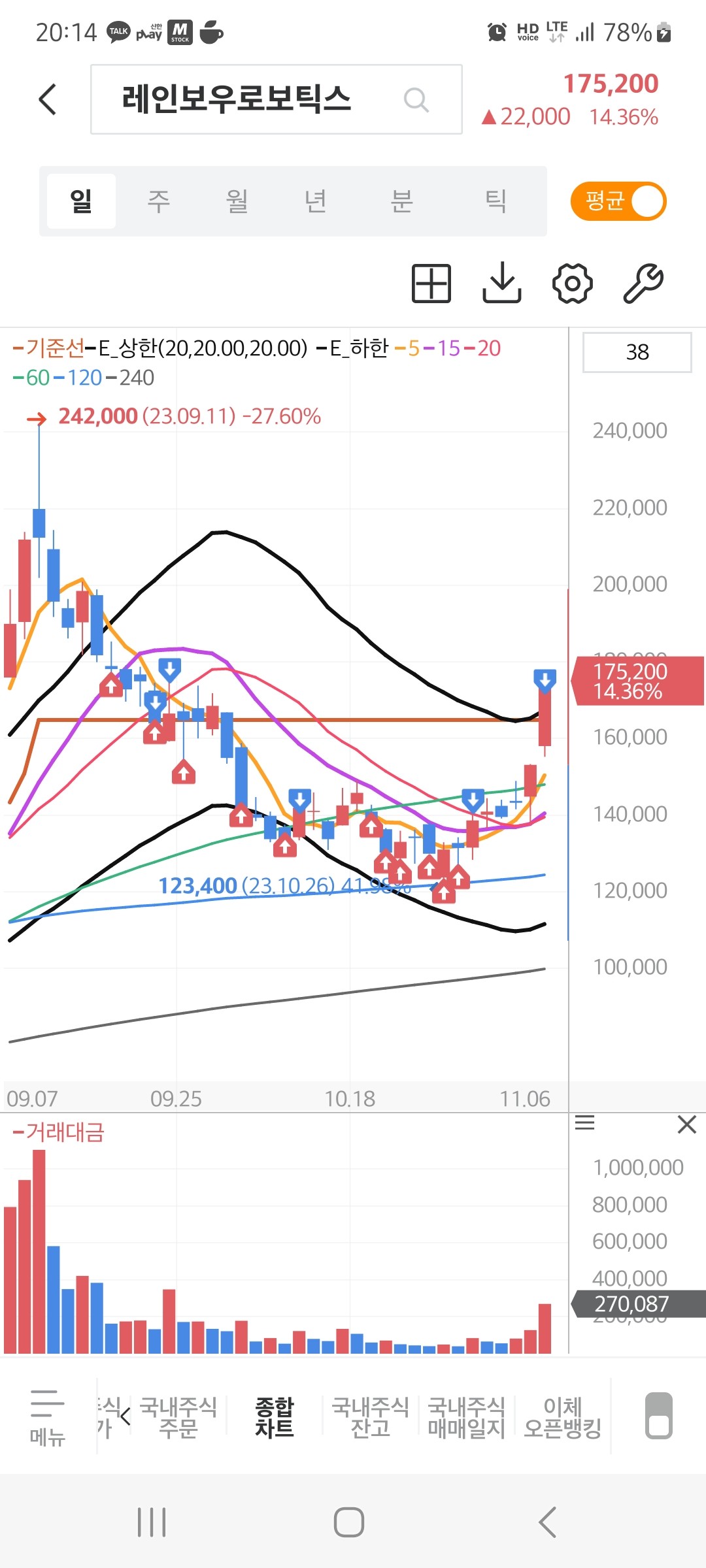Open the 레인보우로보틱스 stock search field
Image resolution: width=706 pixels, height=1568 pixels.
coord(277,99)
